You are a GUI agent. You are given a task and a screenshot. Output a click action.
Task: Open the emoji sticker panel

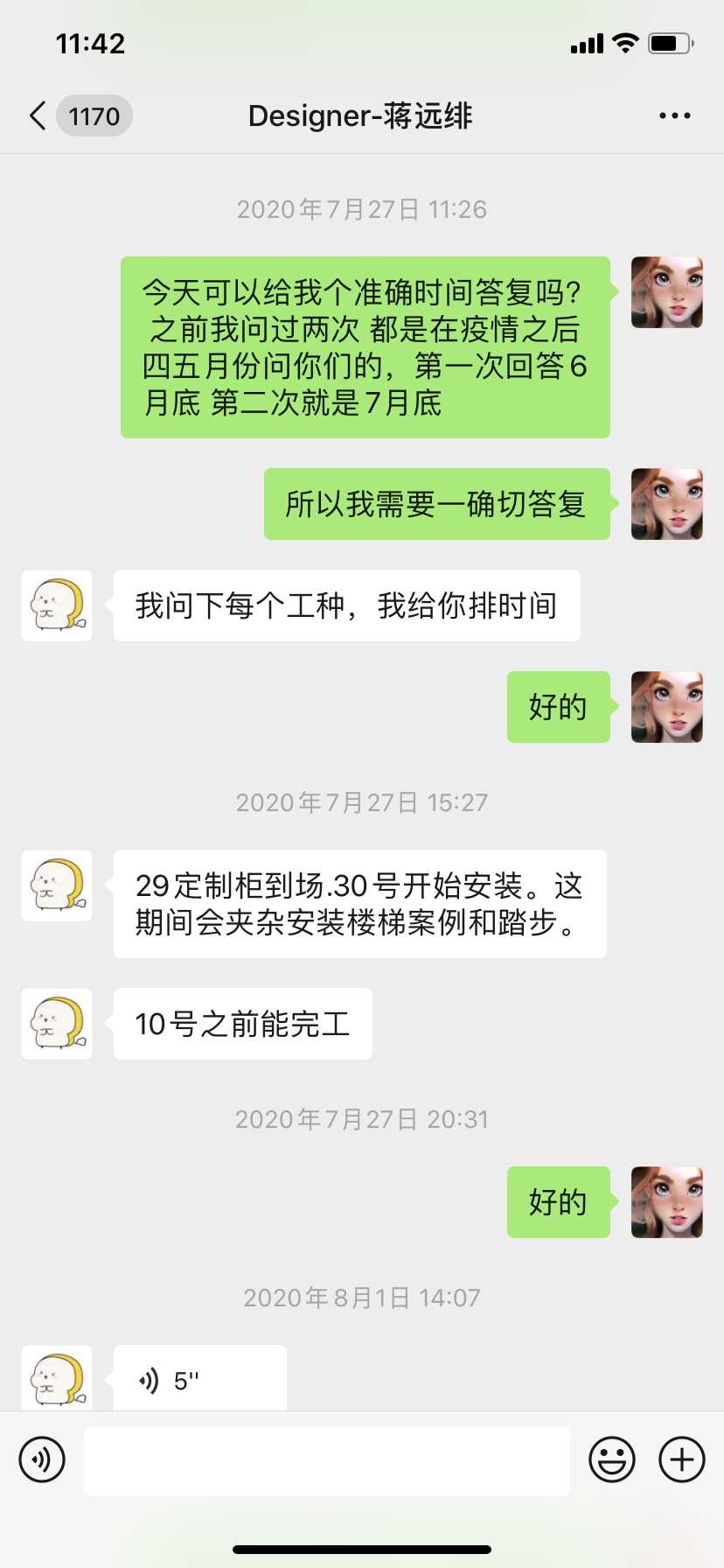611,1459
